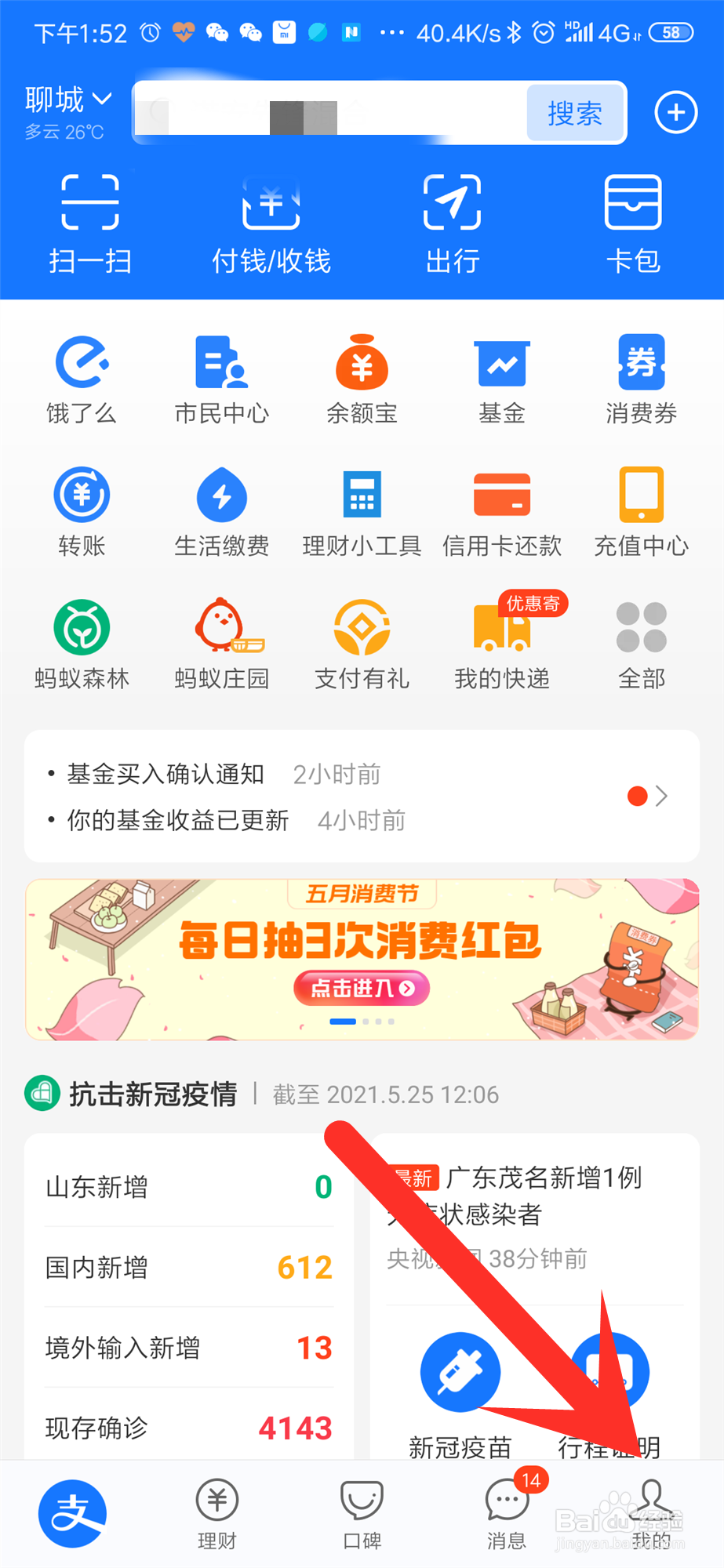
Task: Tap 点击进入 on the red packet banner
Action: click(x=361, y=989)
